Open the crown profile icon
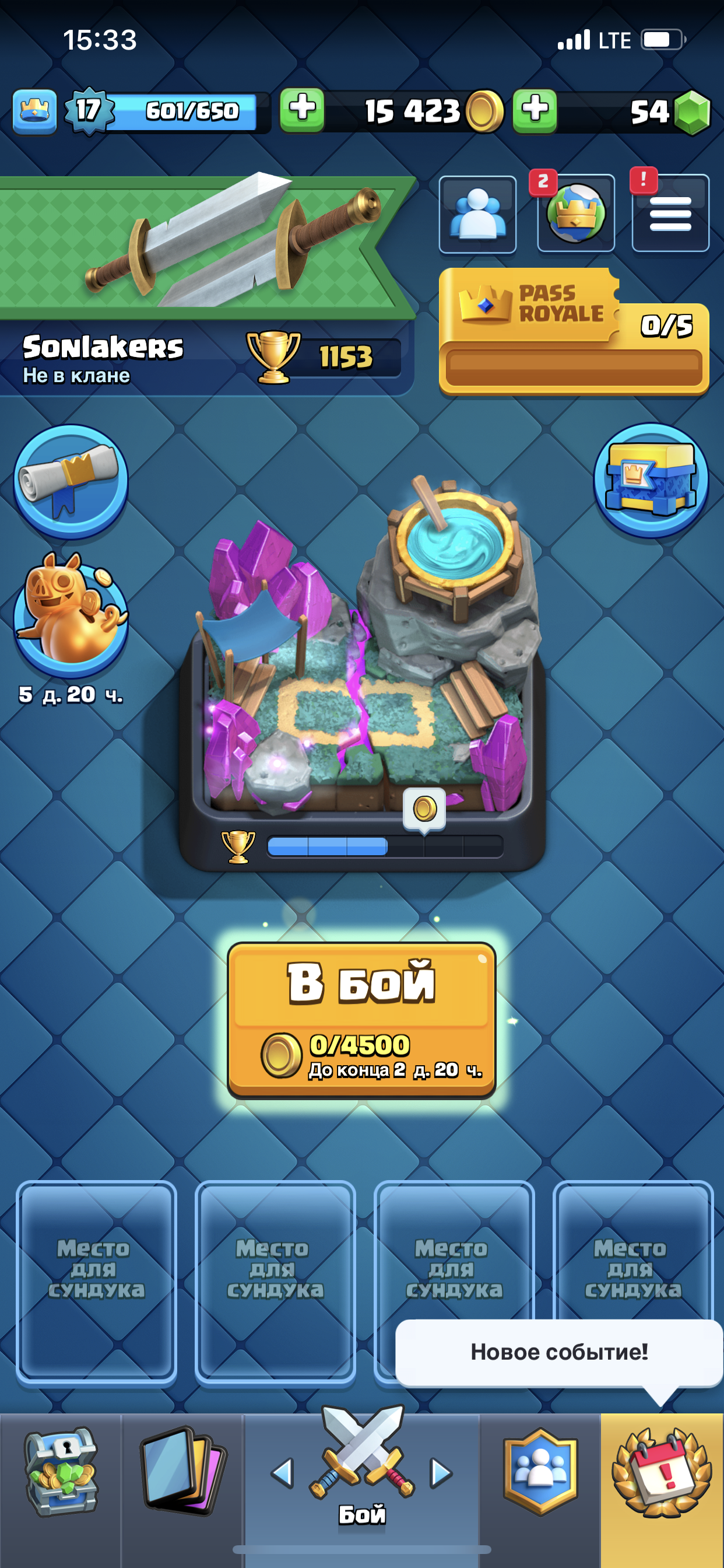This screenshot has height=1568, width=724. (x=34, y=111)
